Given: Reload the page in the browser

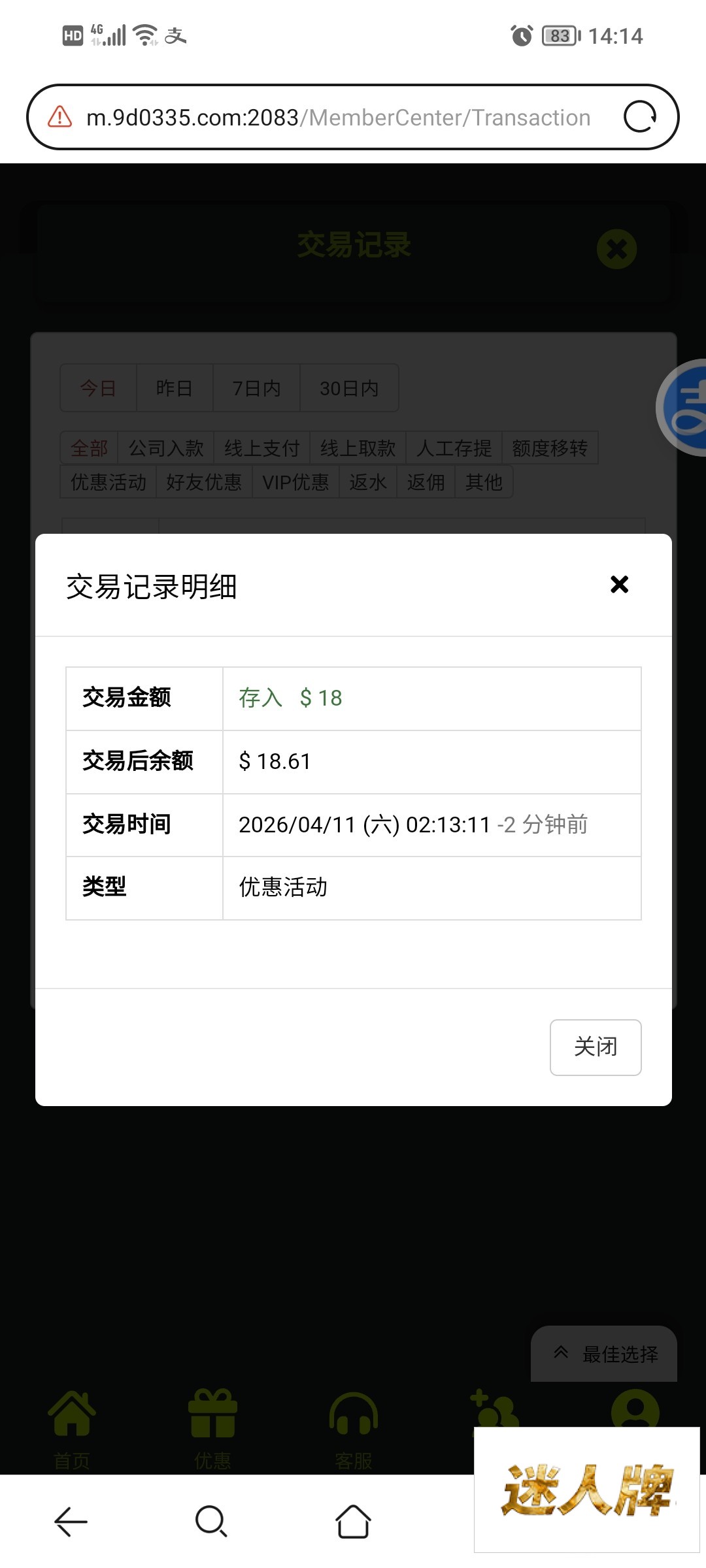Looking at the screenshot, I should click(639, 117).
